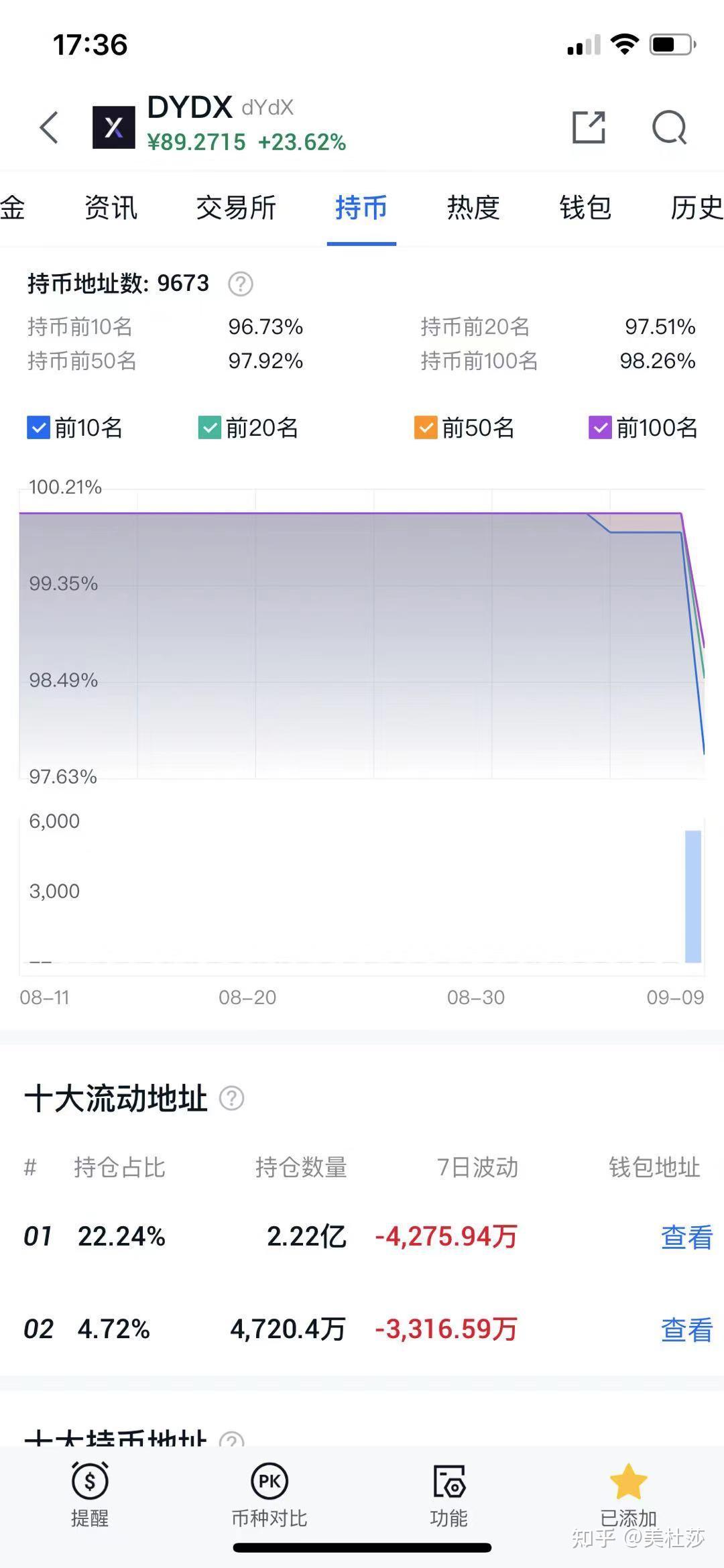Open the 功能 features icon
Image resolution: width=724 pixels, height=1568 pixels.
(x=448, y=1485)
